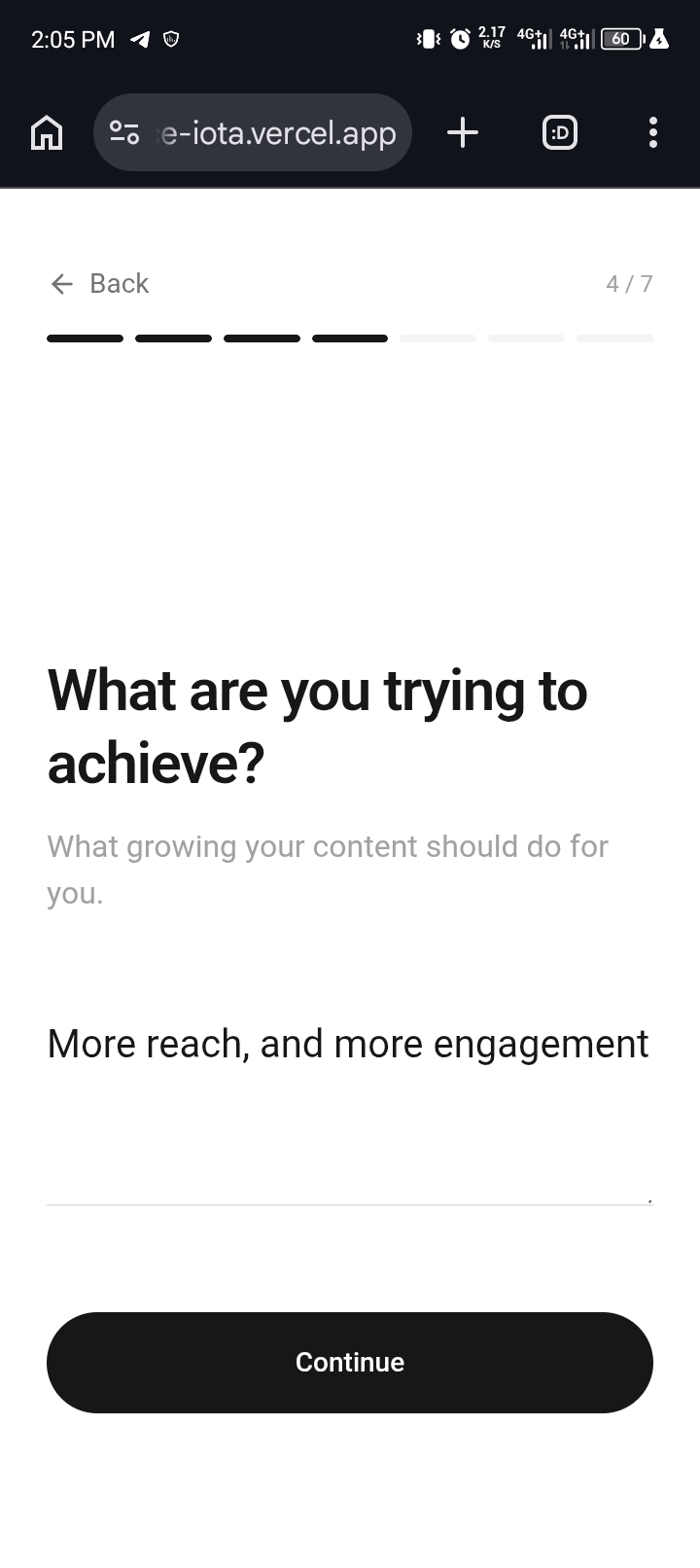Open a new browser tab
The image size is (700, 1568).
tap(463, 132)
